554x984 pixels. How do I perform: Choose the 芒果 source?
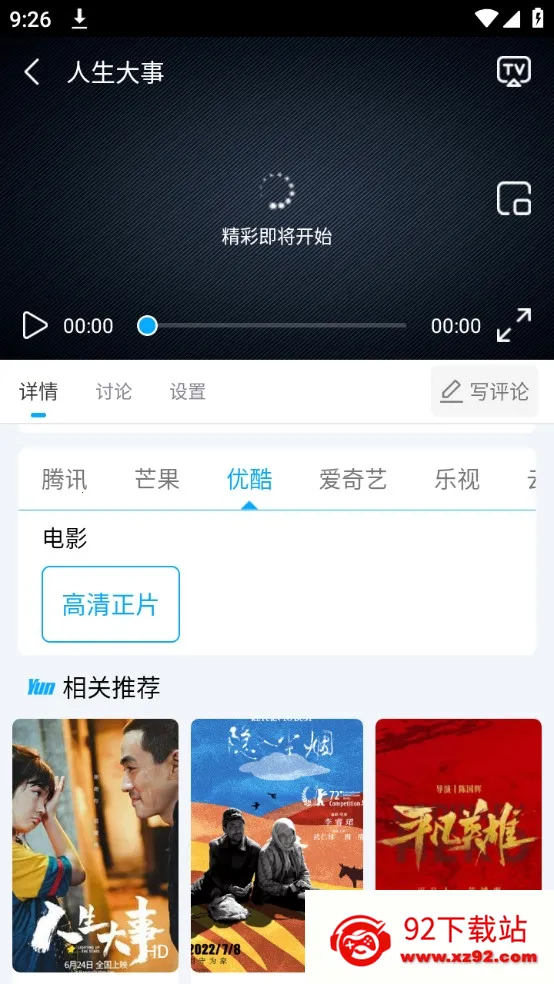coord(157,479)
